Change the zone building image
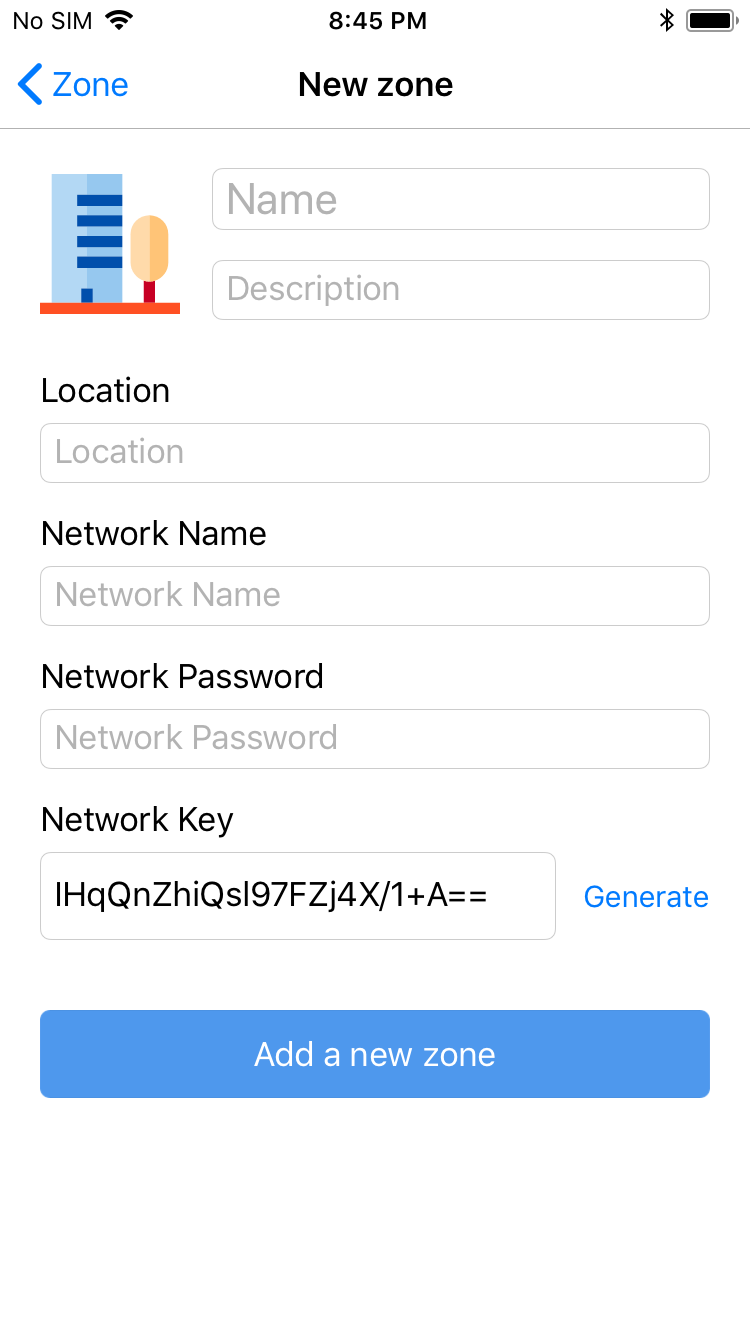This screenshot has width=750, height=1334. 110,244
